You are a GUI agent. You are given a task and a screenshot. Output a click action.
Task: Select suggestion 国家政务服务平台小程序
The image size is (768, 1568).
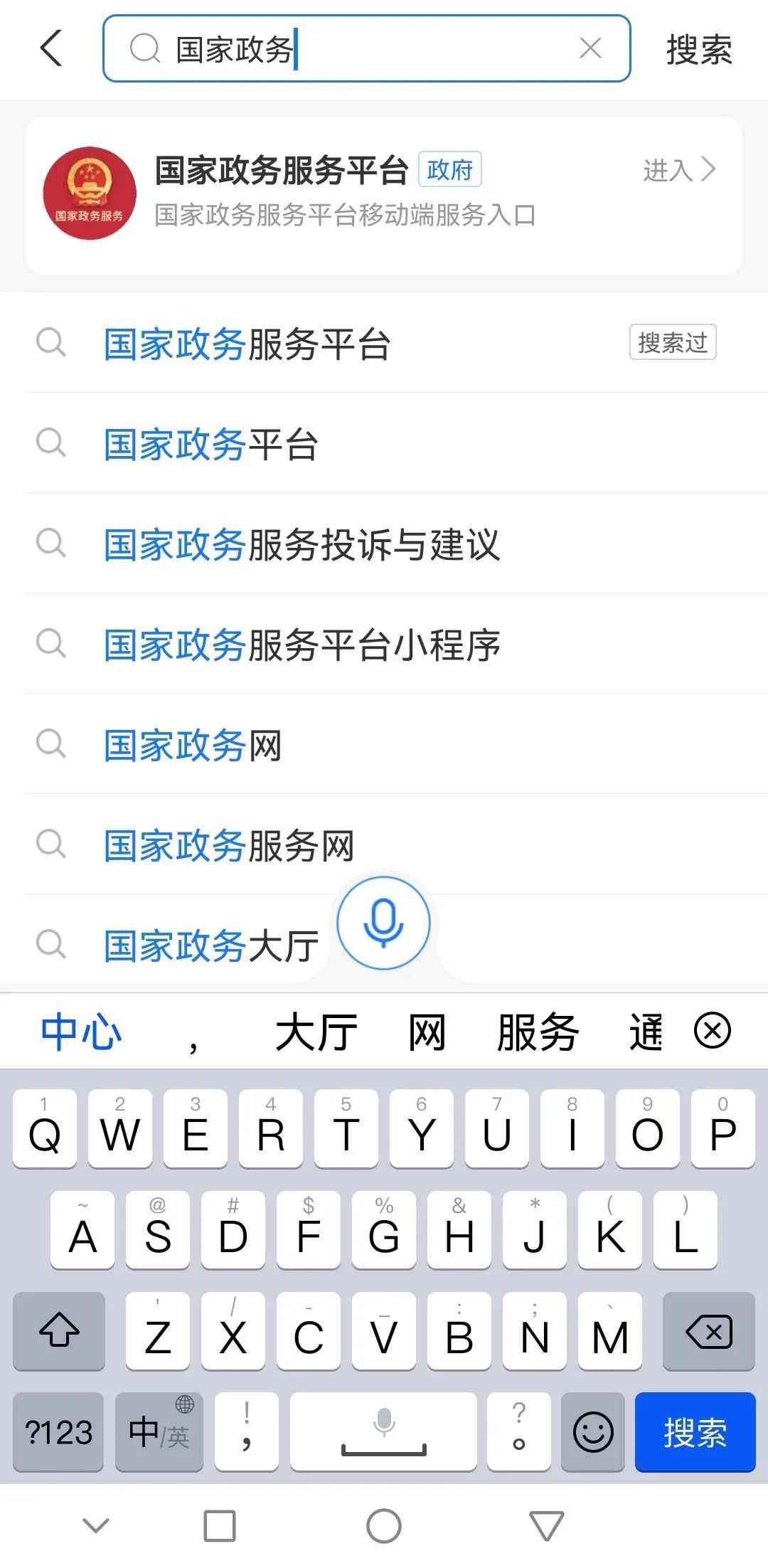tap(302, 645)
